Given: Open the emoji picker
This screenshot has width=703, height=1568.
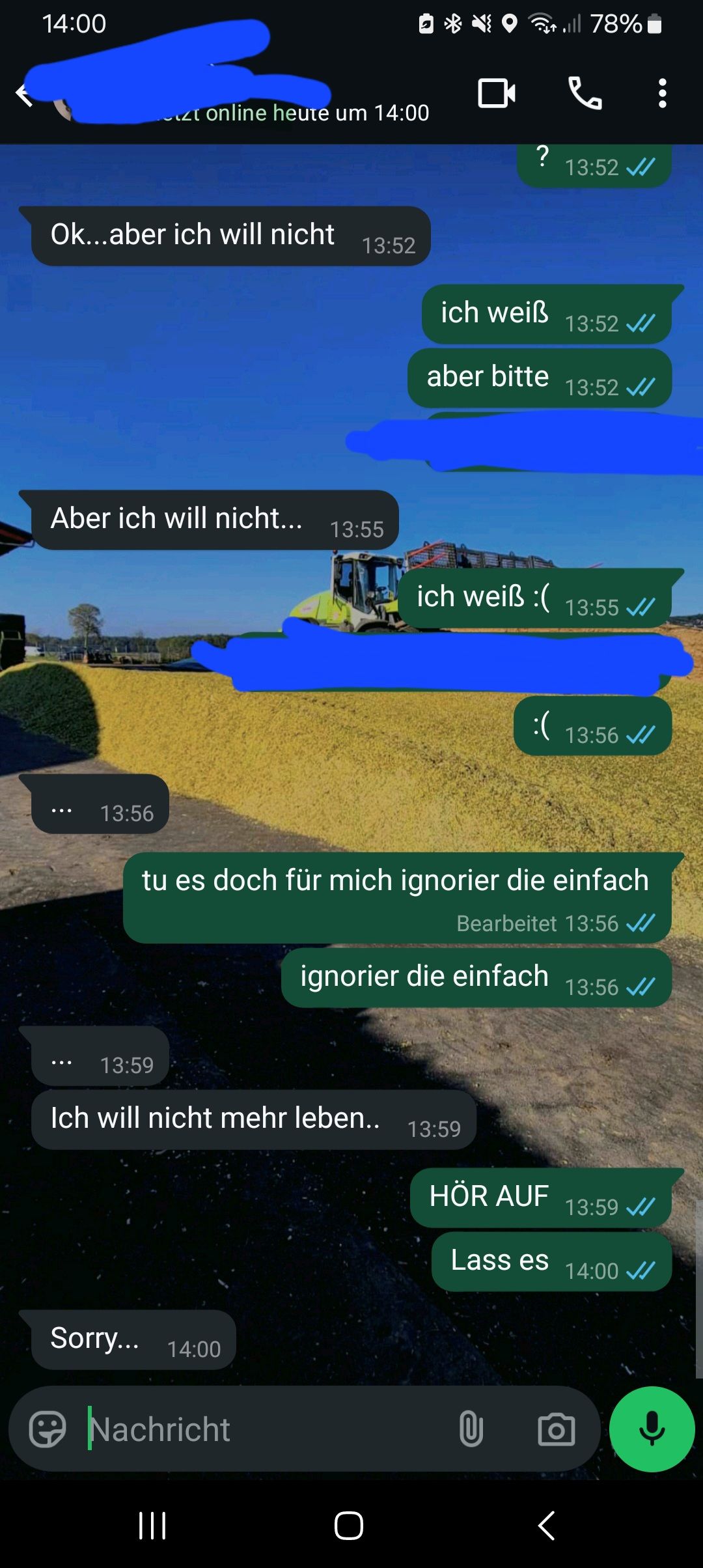Looking at the screenshot, I should pyautogui.click(x=48, y=1429).
